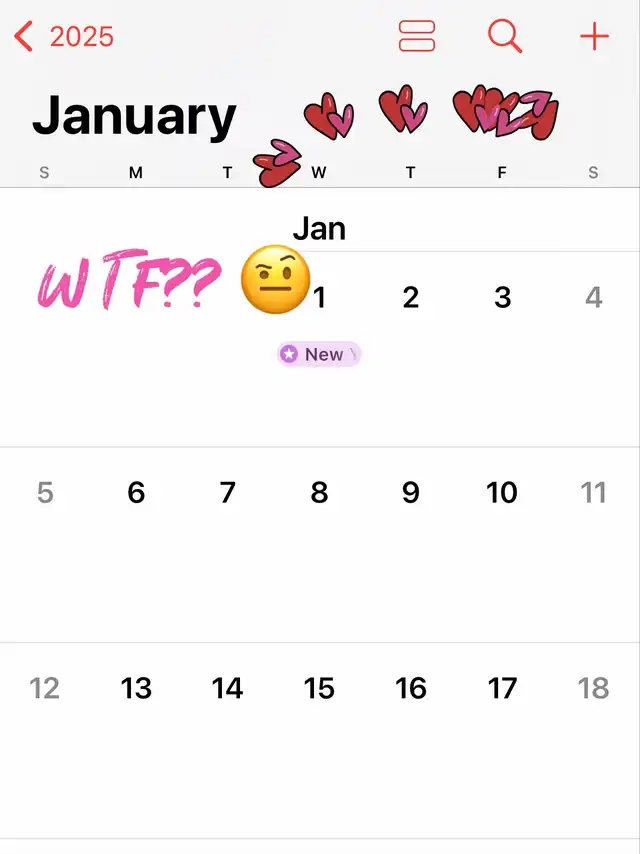Open the New Year event on January 1
640x854 pixels.
pyautogui.click(x=319, y=354)
